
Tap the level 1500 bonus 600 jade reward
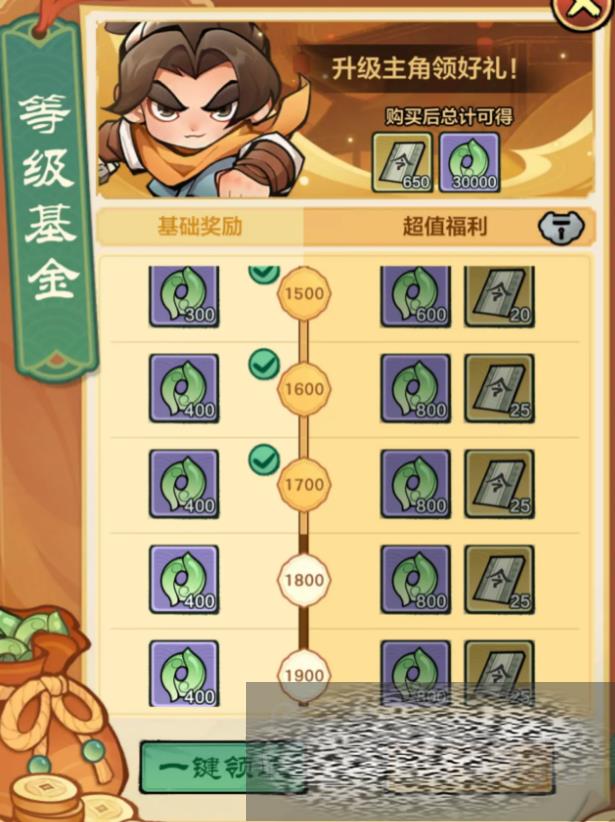(415, 297)
